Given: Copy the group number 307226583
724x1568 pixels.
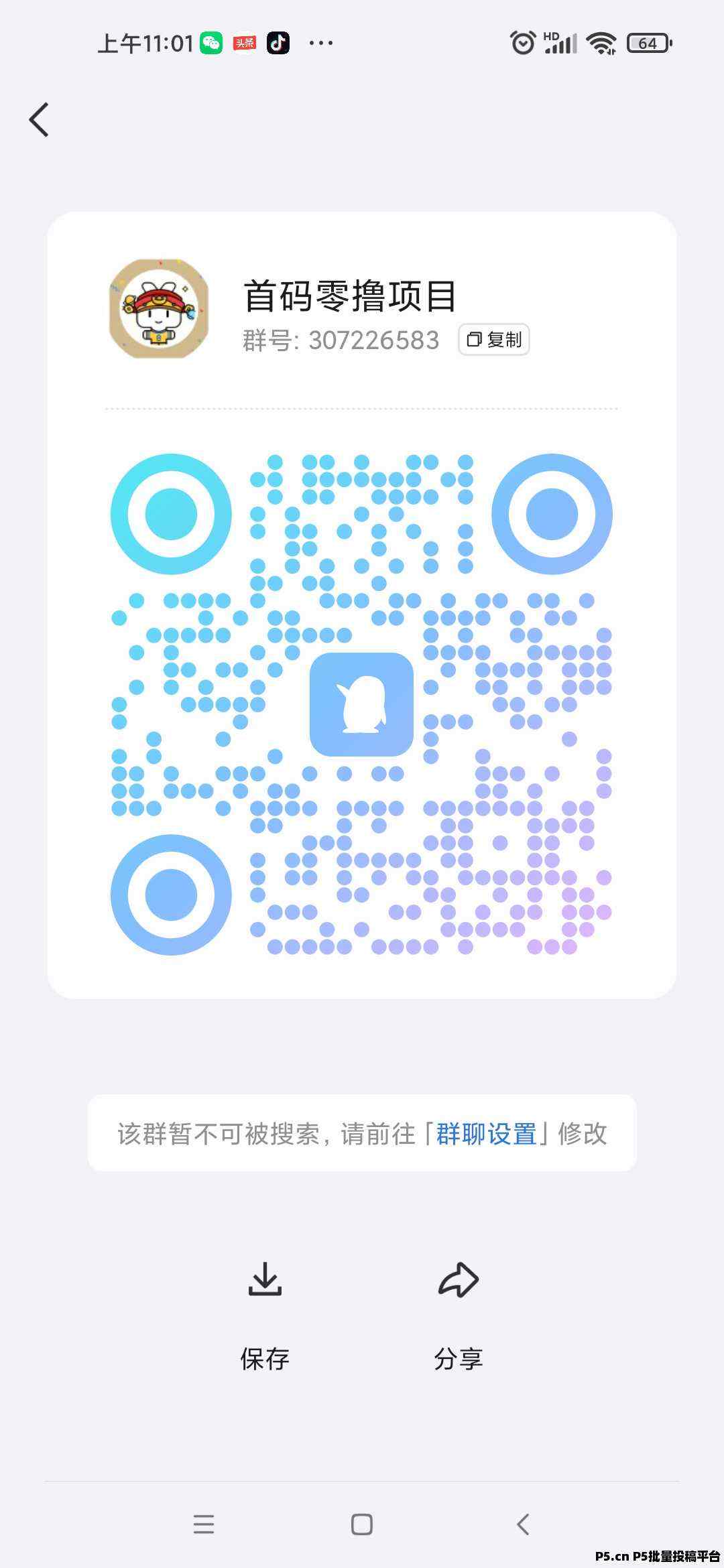Looking at the screenshot, I should coord(494,340).
